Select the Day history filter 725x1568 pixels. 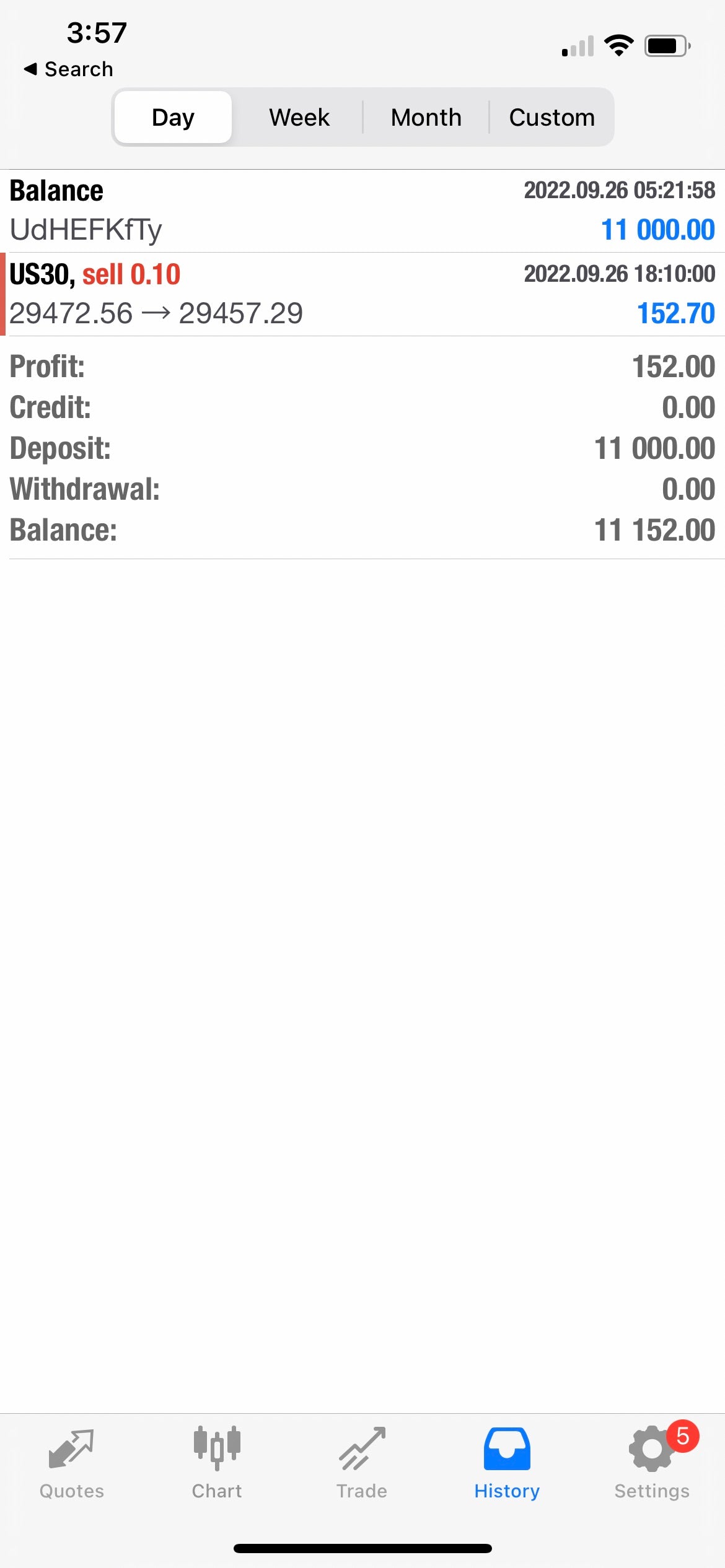172,116
